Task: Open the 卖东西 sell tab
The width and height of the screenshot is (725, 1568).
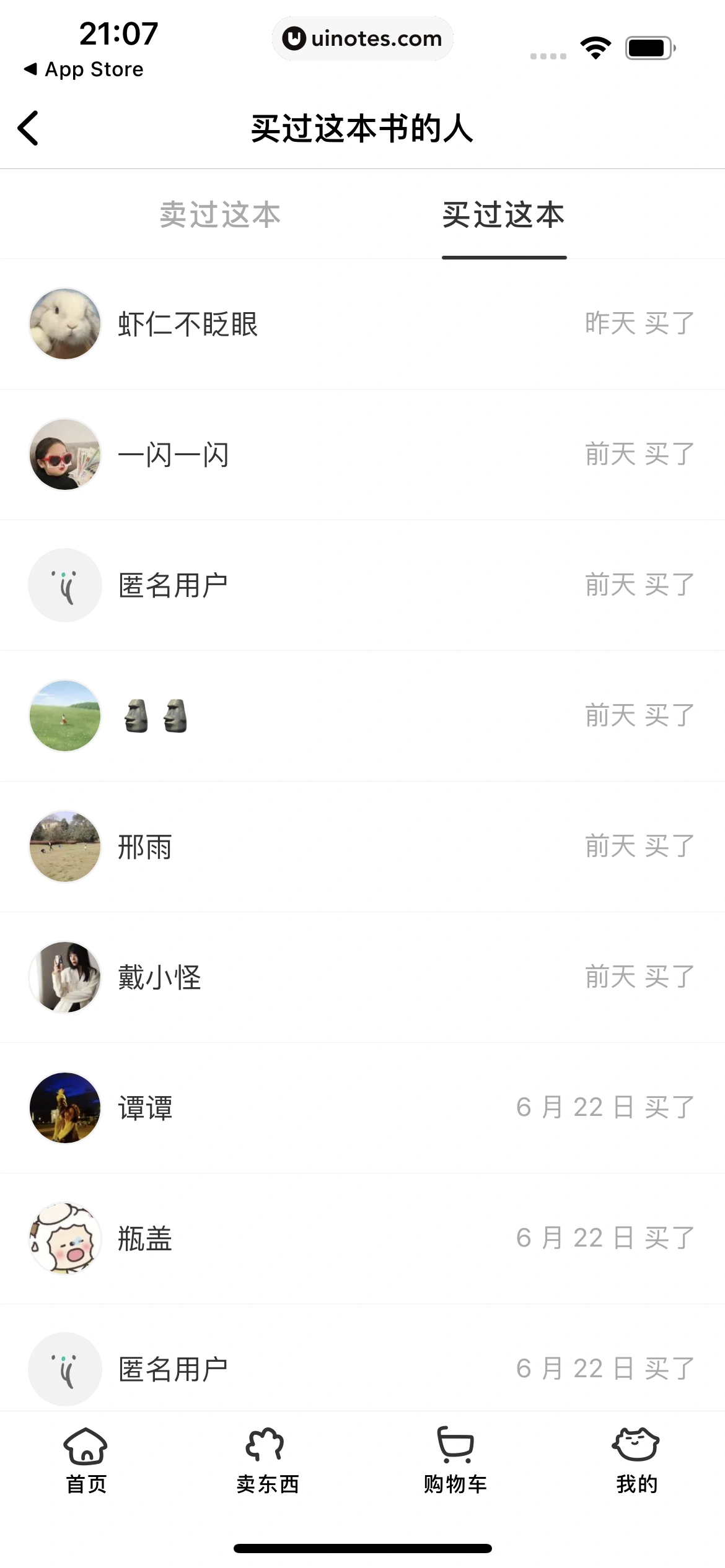Action: pyautogui.click(x=267, y=1460)
